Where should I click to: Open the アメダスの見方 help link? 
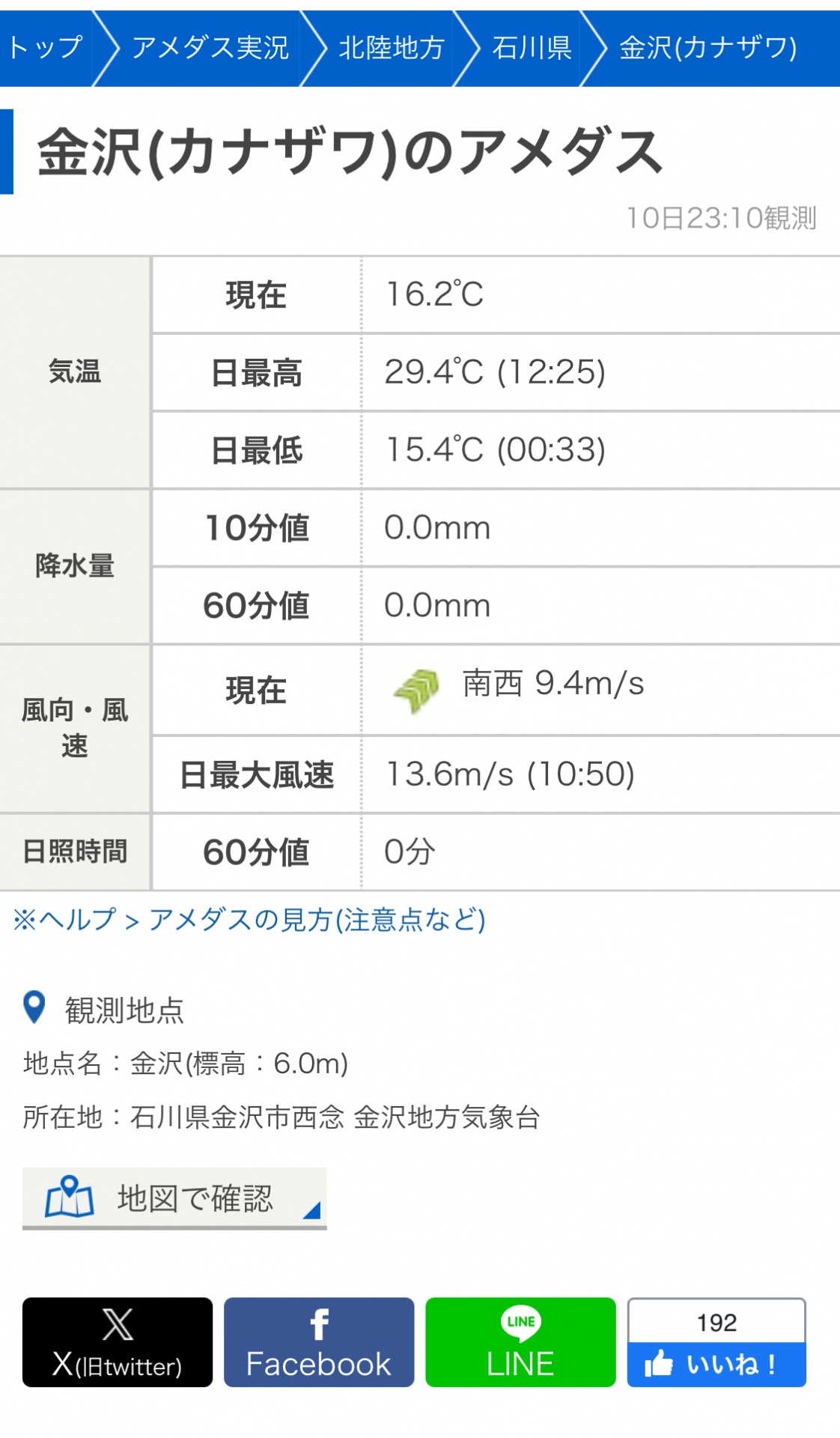pos(249,920)
